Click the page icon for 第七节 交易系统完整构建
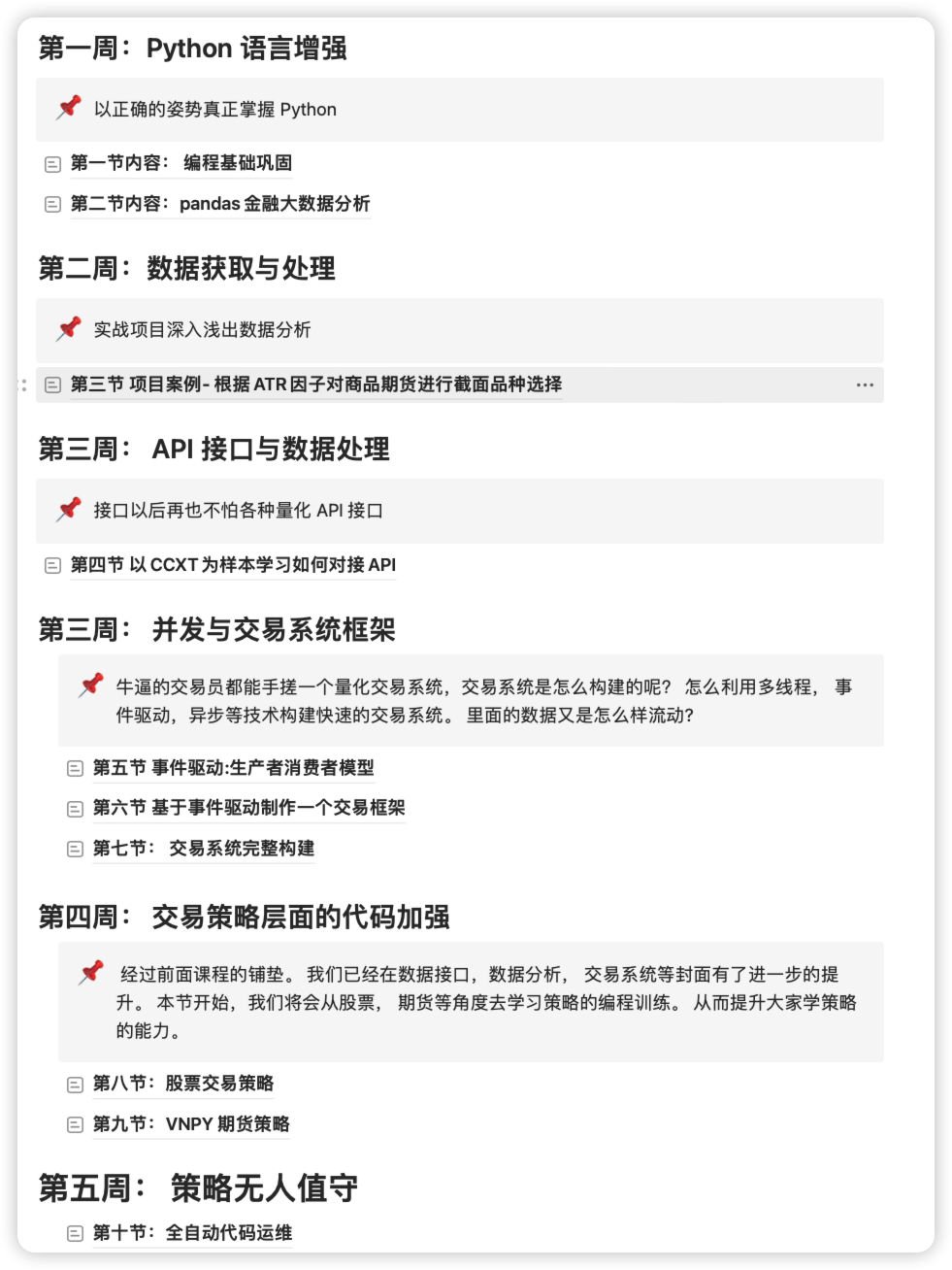 (x=75, y=849)
